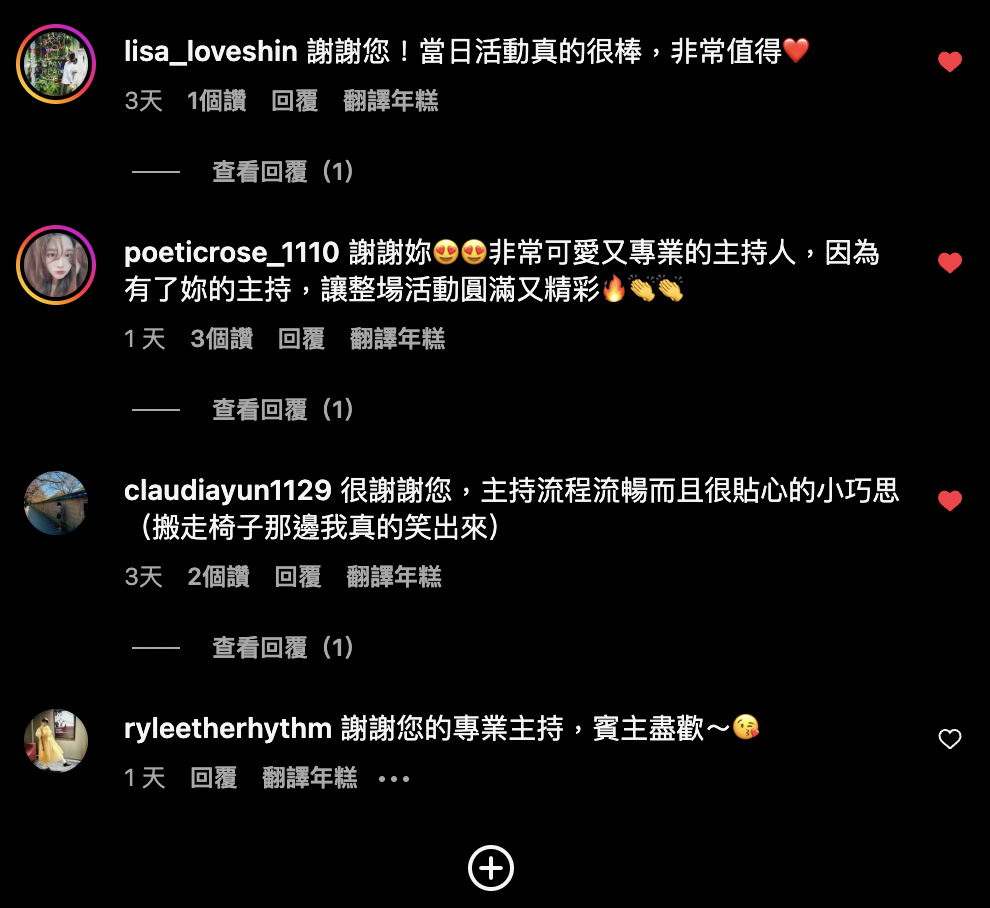Load more comments with plus button
Image resolution: width=990 pixels, height=908 pixels.
(491, 868)
